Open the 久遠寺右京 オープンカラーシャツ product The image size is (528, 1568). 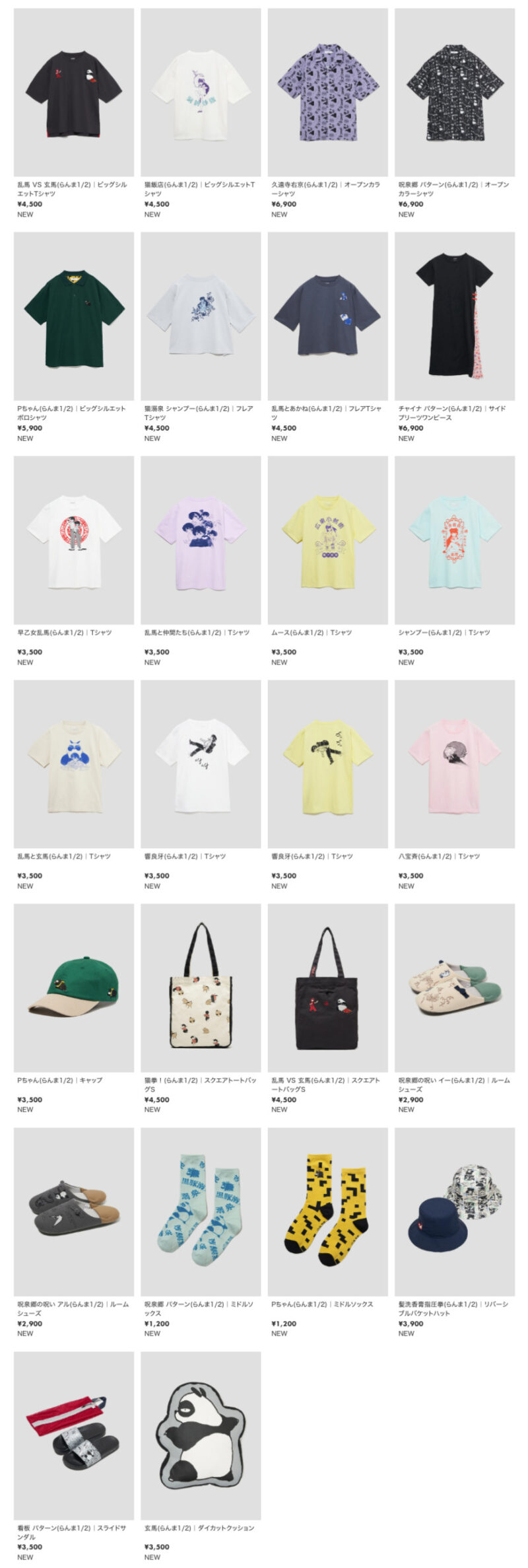[327, 92]
